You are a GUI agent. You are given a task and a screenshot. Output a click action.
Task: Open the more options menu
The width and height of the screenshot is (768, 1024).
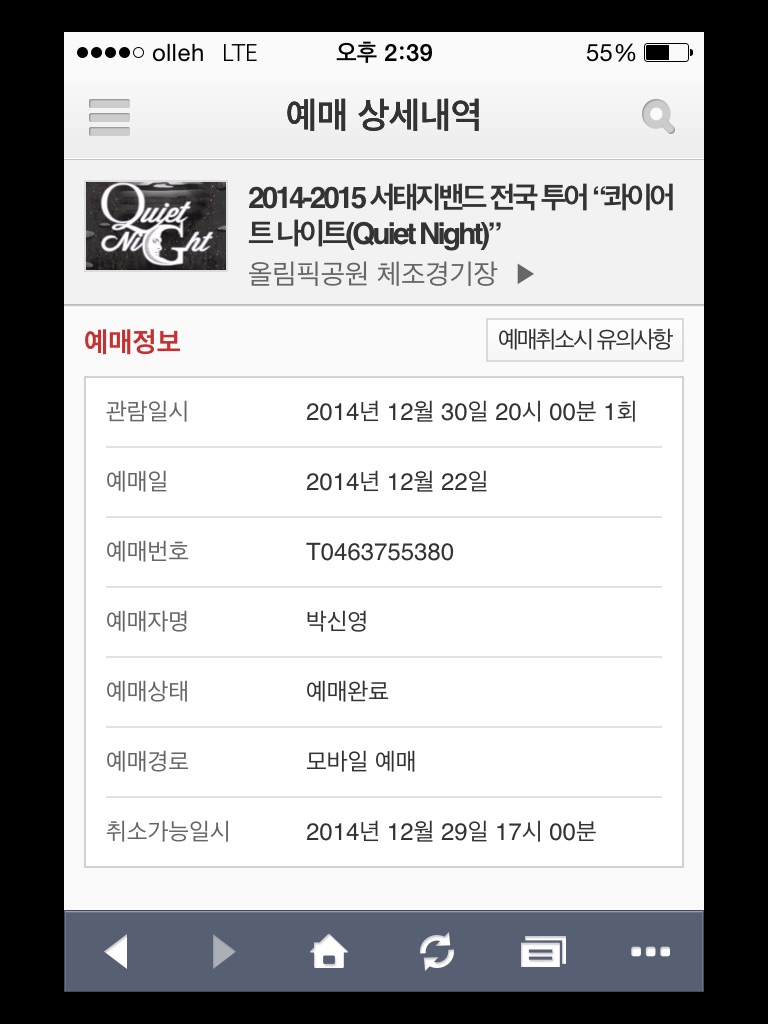click(650, 952)
